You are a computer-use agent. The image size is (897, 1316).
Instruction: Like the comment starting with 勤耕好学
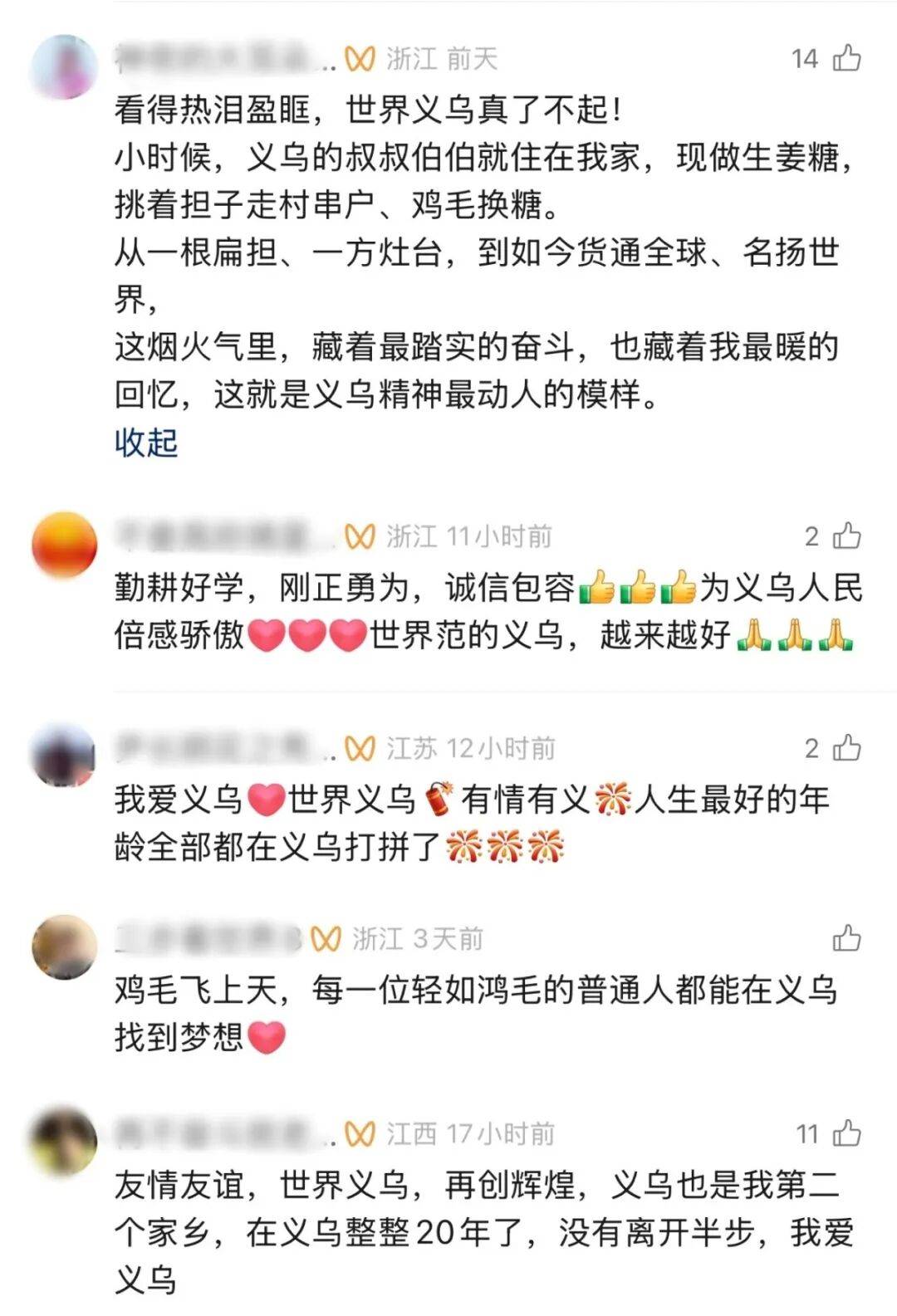pos(846,536)
